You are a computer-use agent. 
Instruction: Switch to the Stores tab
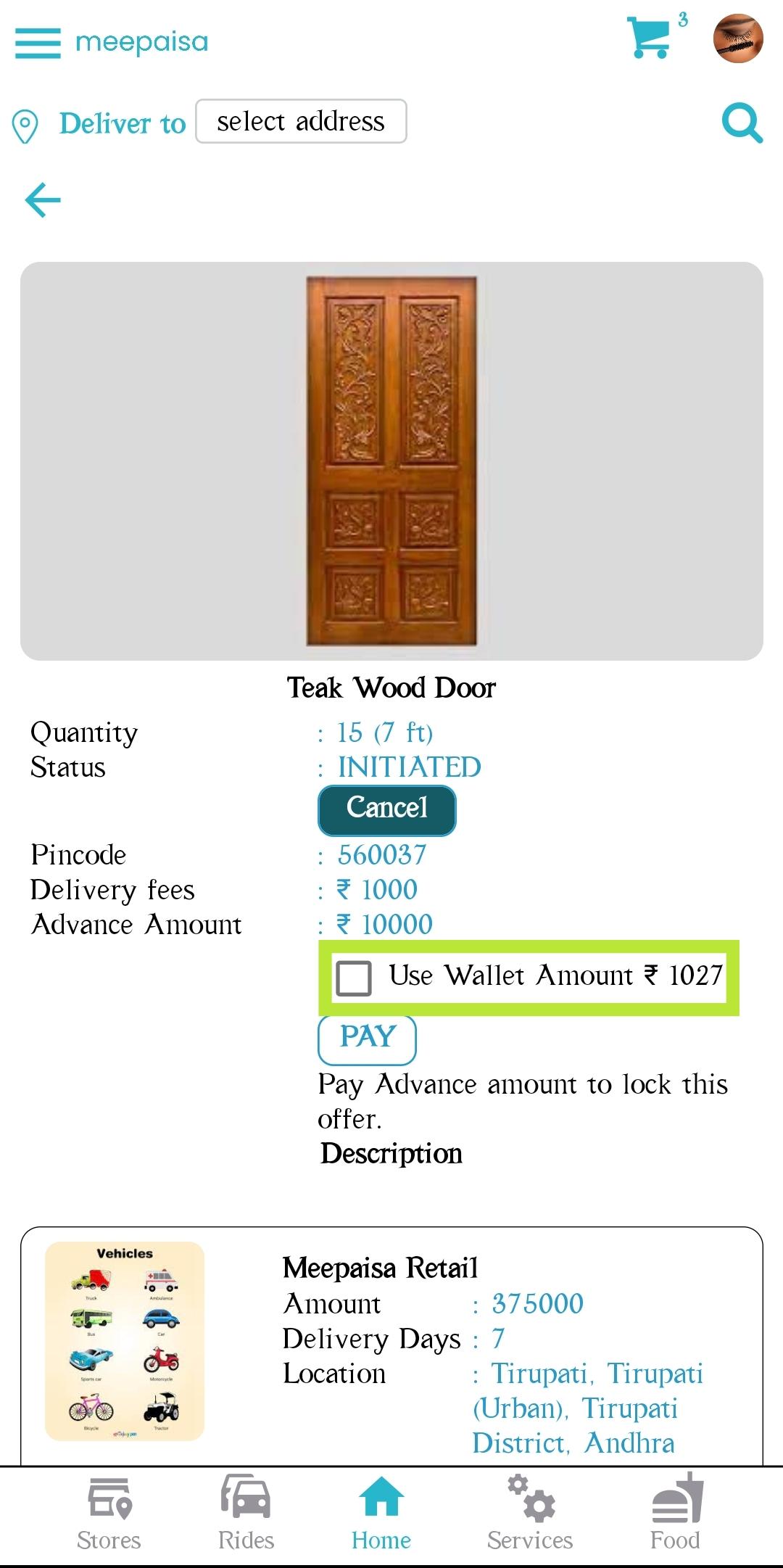click(x=109, y=1514)
